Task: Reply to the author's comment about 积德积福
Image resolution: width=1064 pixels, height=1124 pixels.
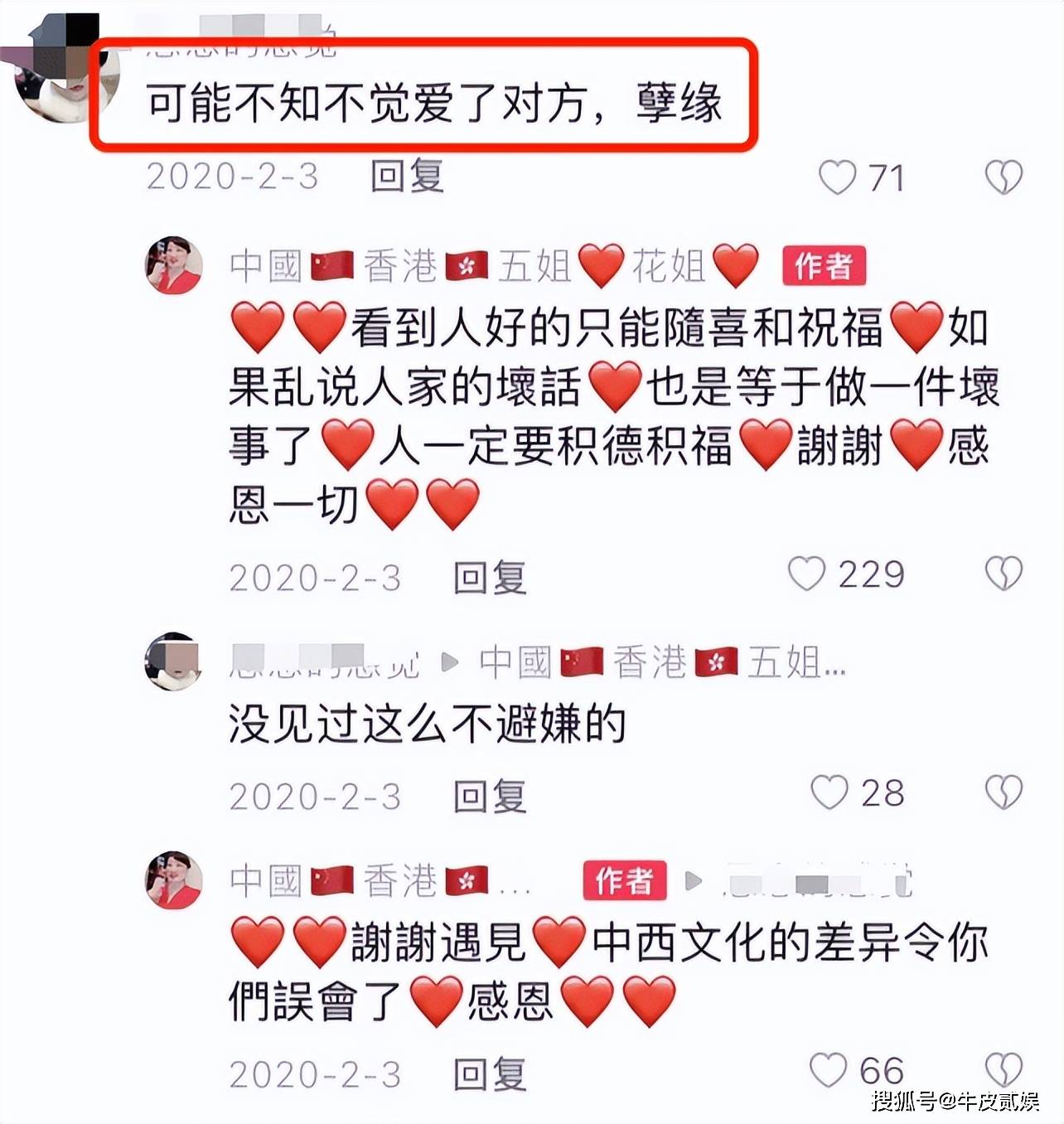Action: (x=490, y=577)
